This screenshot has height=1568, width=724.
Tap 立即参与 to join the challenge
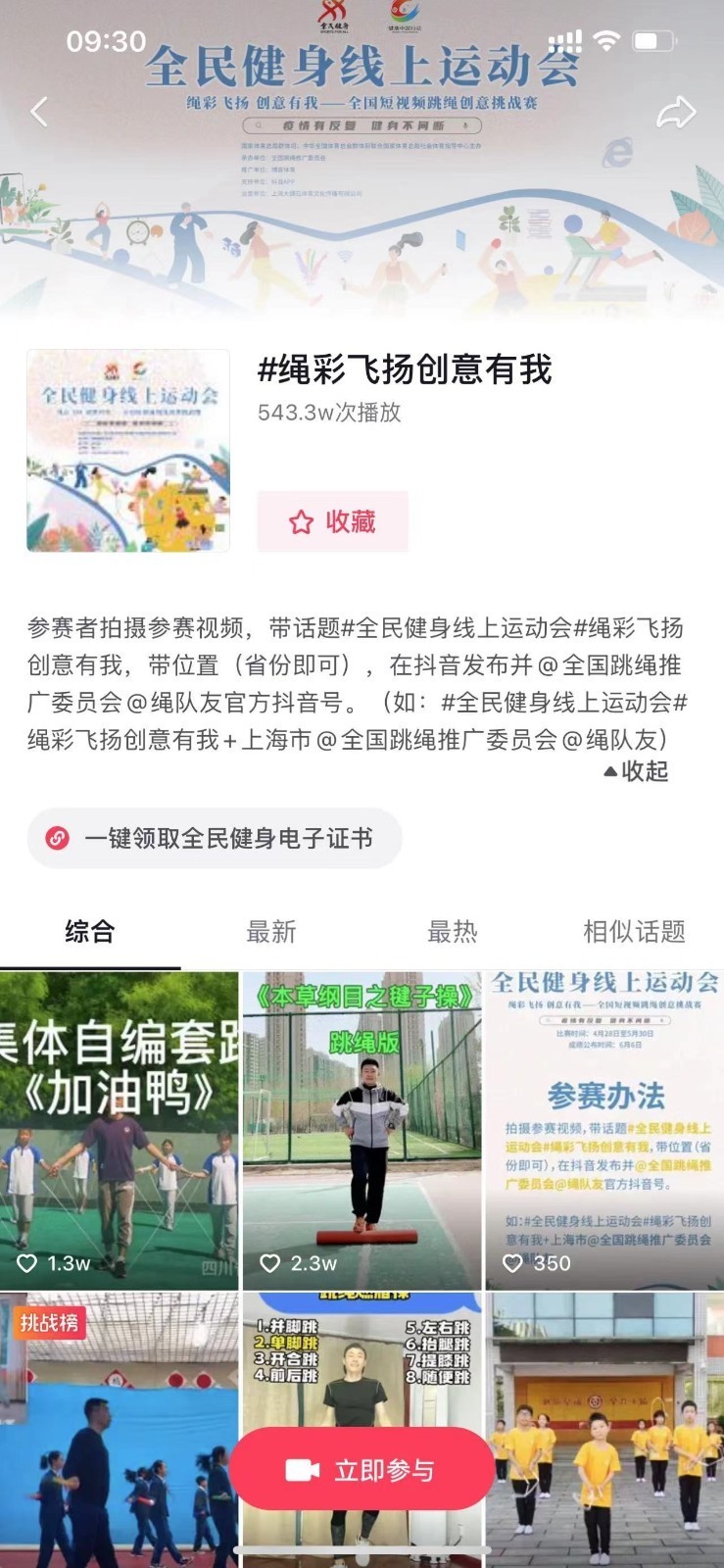click(x=362, y=1469)
